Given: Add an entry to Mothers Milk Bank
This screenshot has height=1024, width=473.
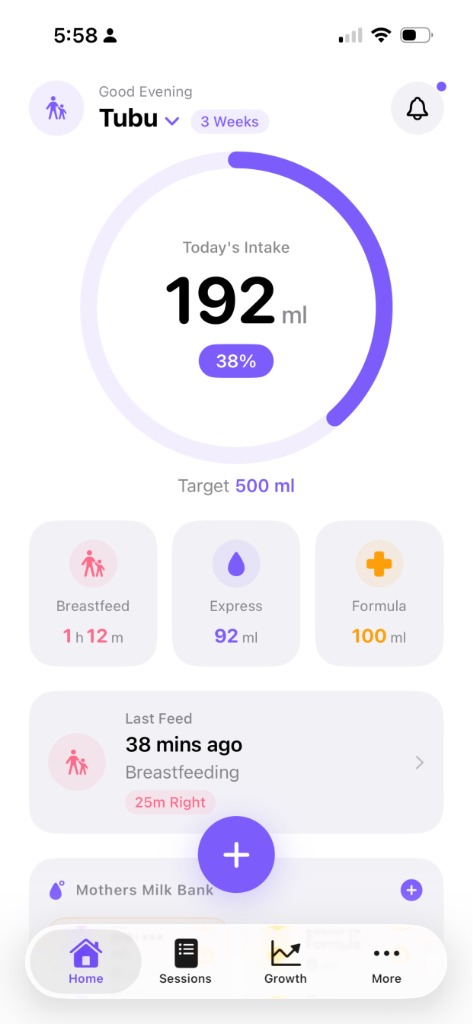Looking at the screenshot, I should pos(411,889).
